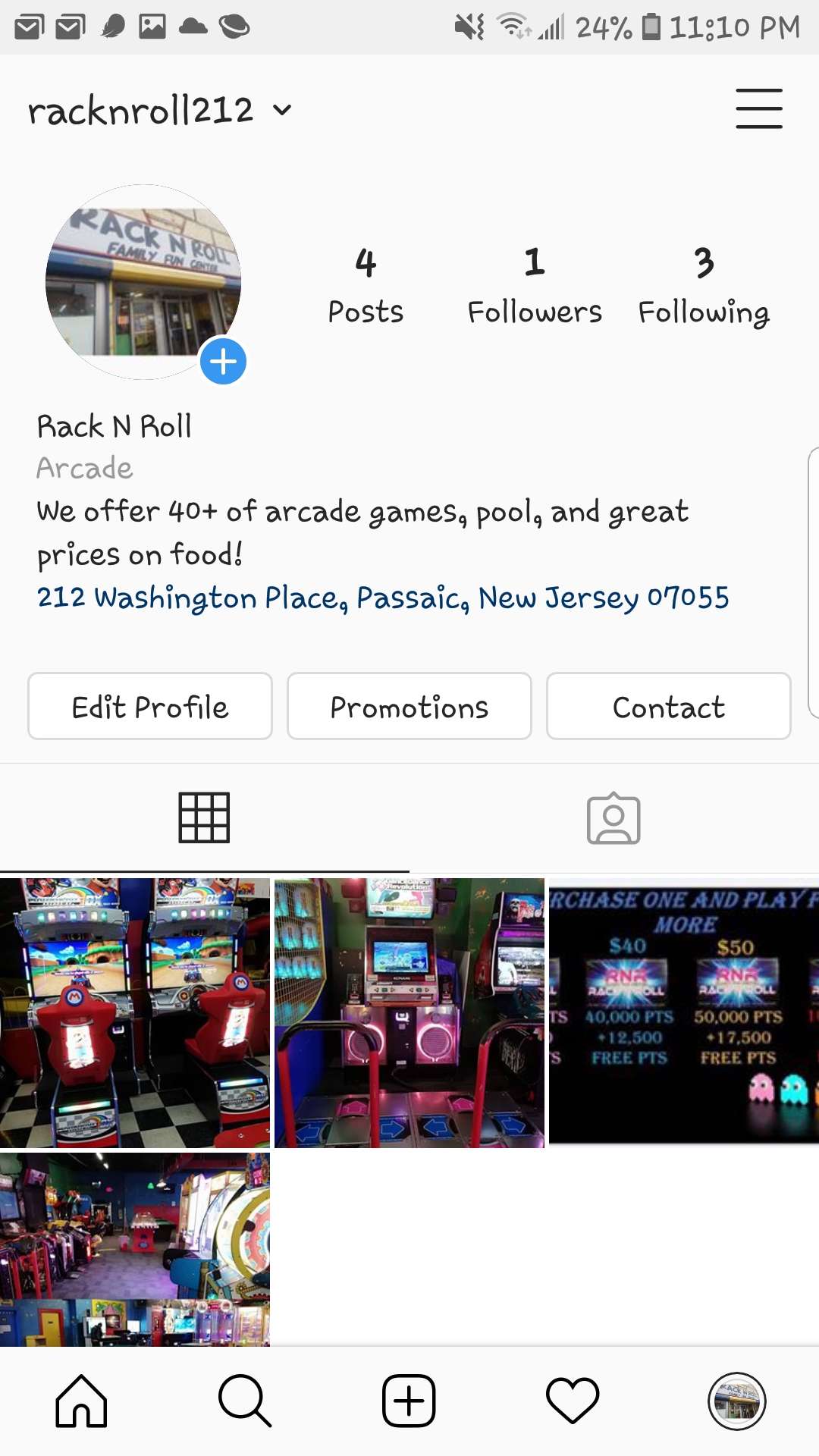The image size is (819, 1456).
Task: Open the hamburger menu
Action: [758, 108]
